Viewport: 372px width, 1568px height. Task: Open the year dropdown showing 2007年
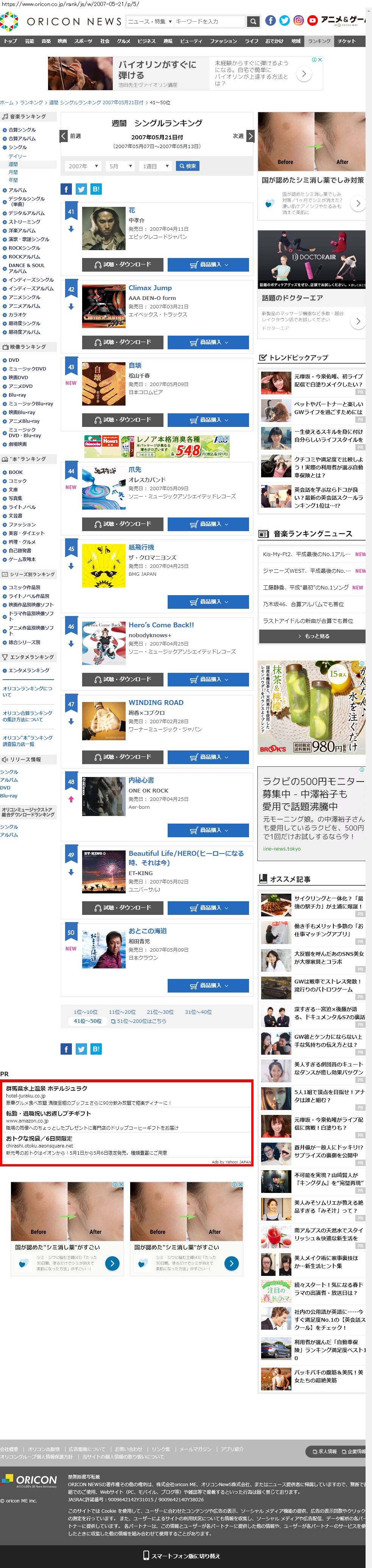[82, 166]
